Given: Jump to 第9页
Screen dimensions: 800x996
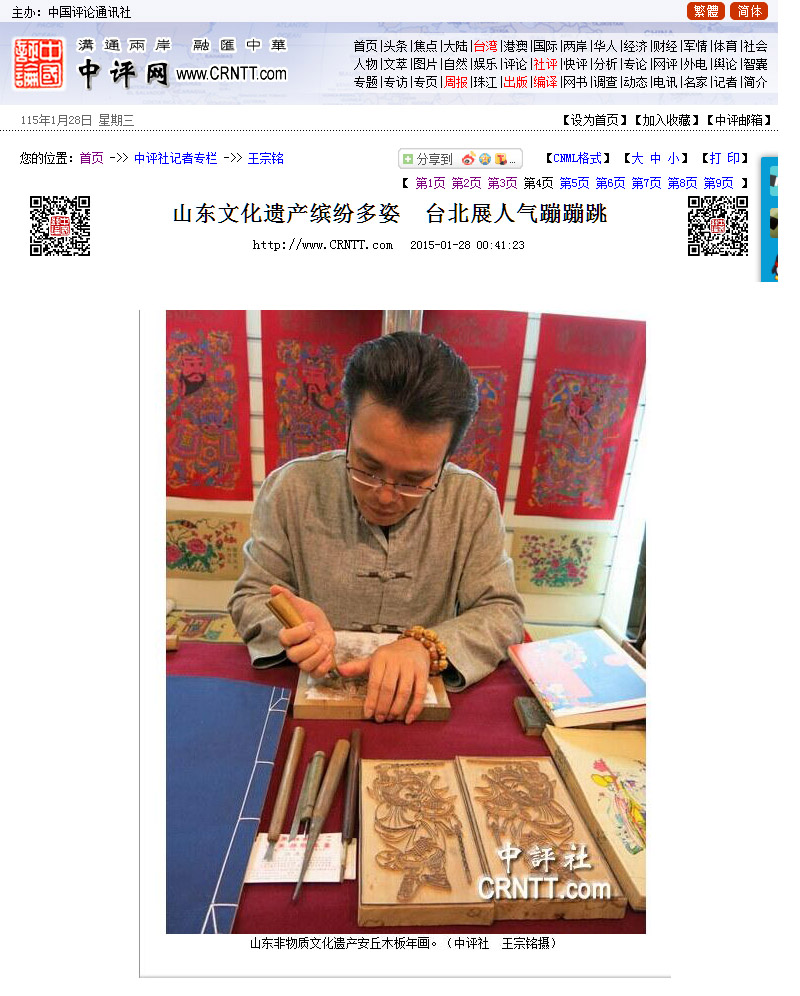Looking at the screenshot, I should 718,183.
